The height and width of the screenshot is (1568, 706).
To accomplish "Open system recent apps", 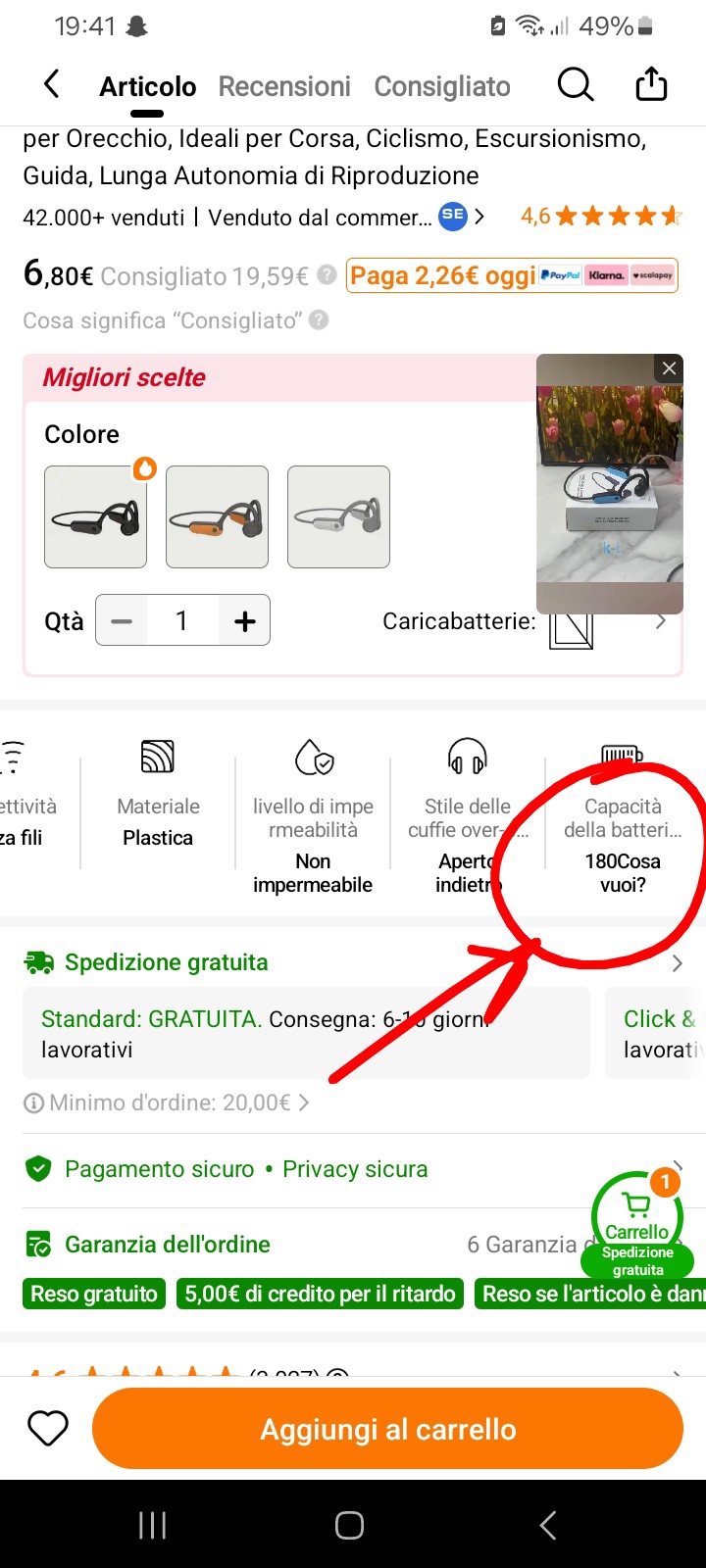I will (x=152, y=1525).
